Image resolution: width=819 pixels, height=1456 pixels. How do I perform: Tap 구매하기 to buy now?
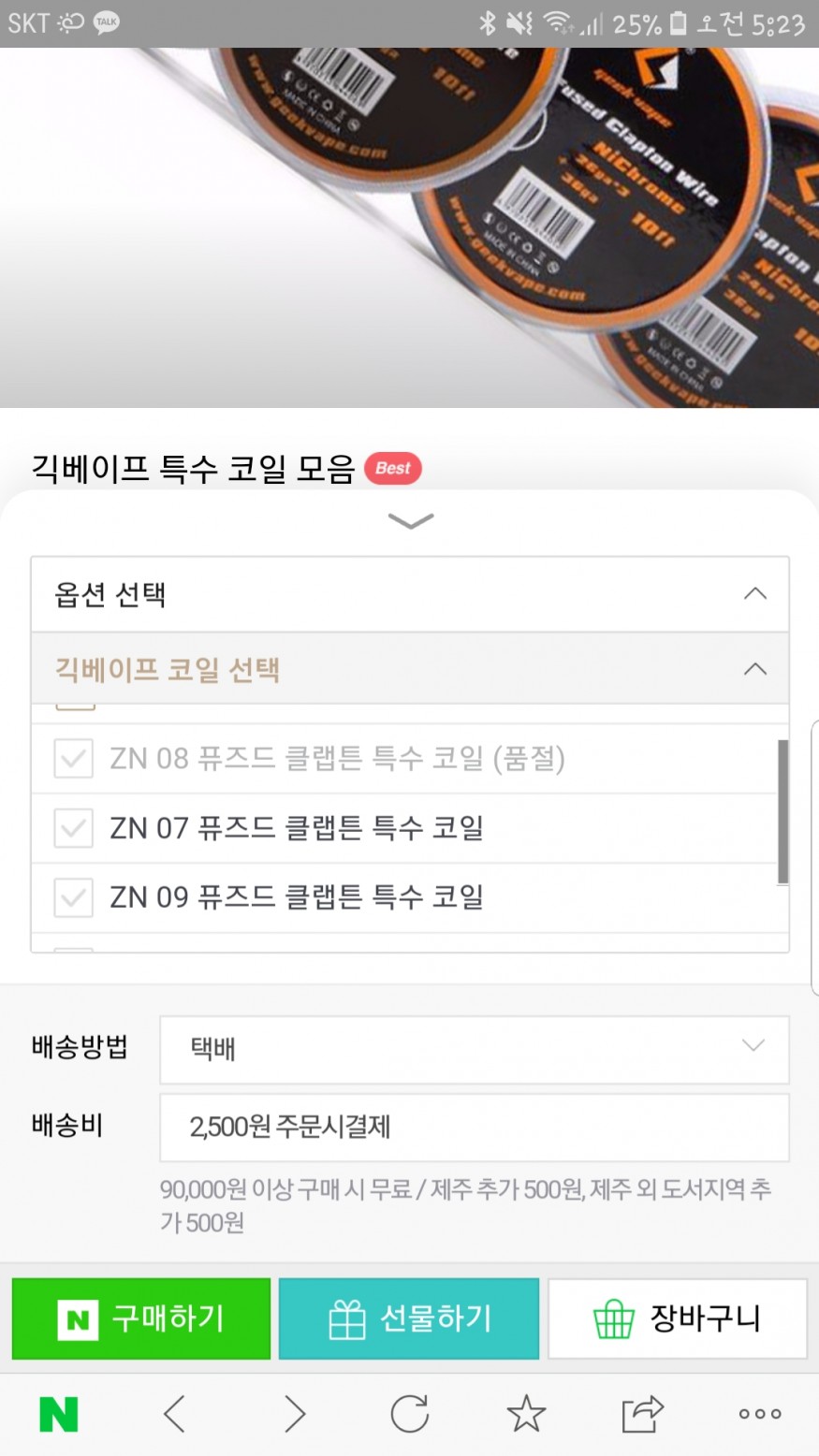click(x=141, y=1318)
